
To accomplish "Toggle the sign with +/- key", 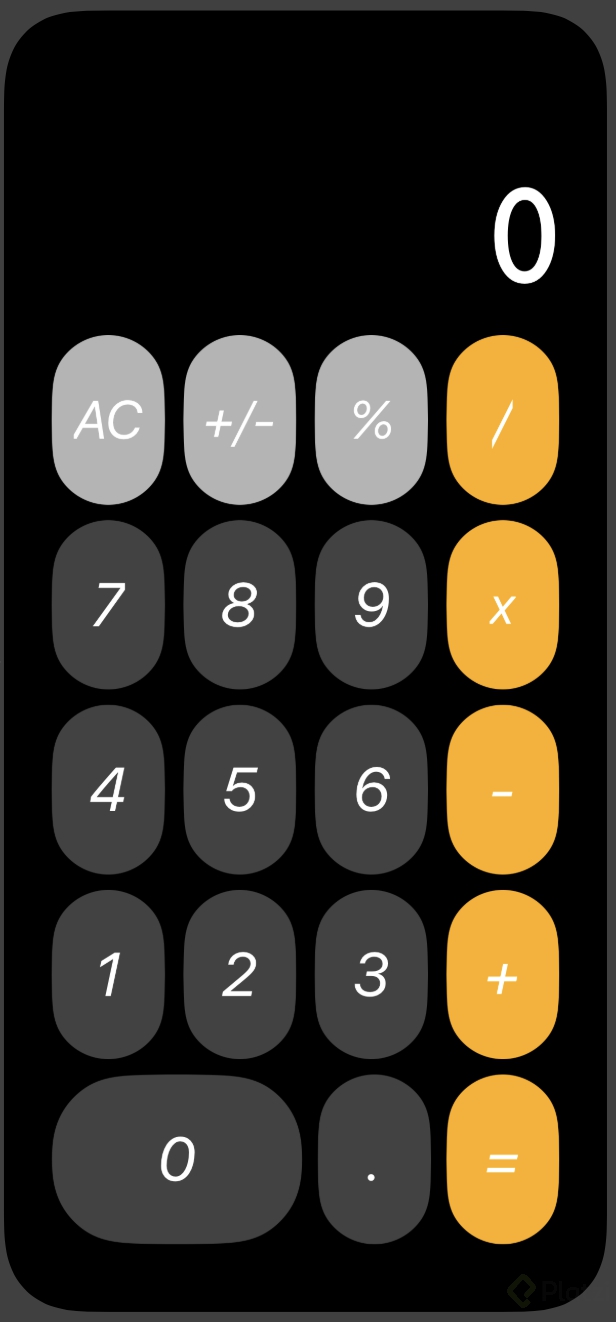I will pos(240,420).
